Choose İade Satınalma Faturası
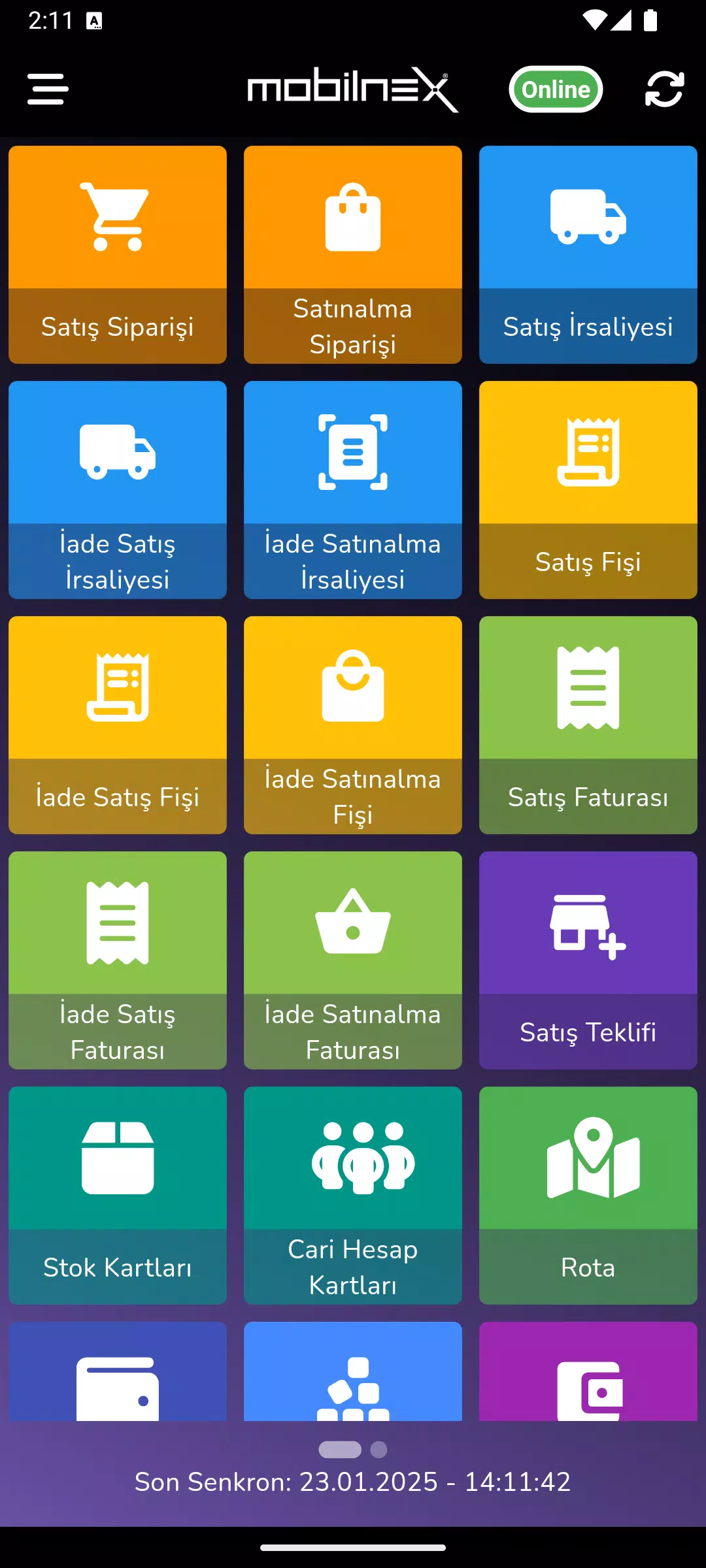Image resolution: width=706 pixels, height=1568 pixels. (353, 960)
